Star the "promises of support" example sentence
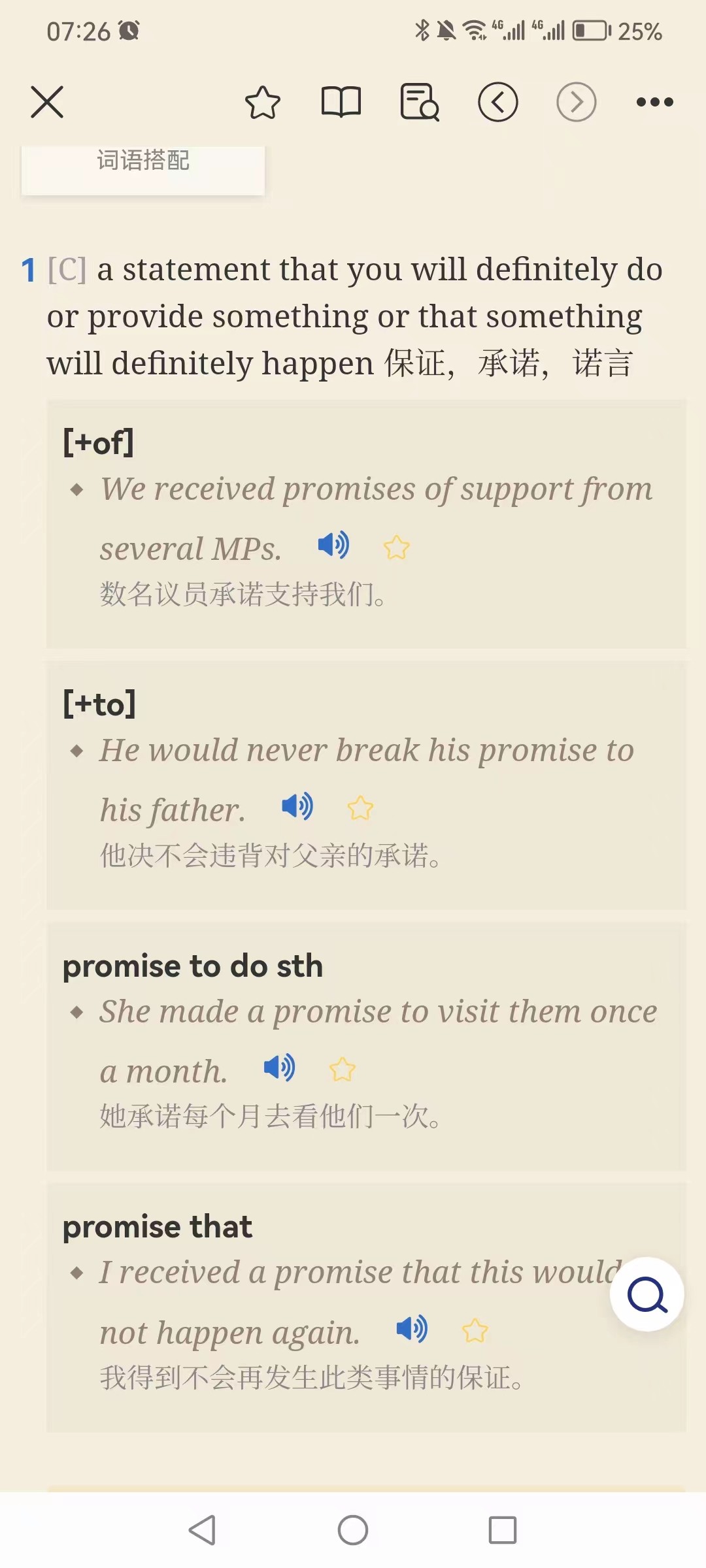Viewport: 706px width, 1568px height. pos(396,547)
